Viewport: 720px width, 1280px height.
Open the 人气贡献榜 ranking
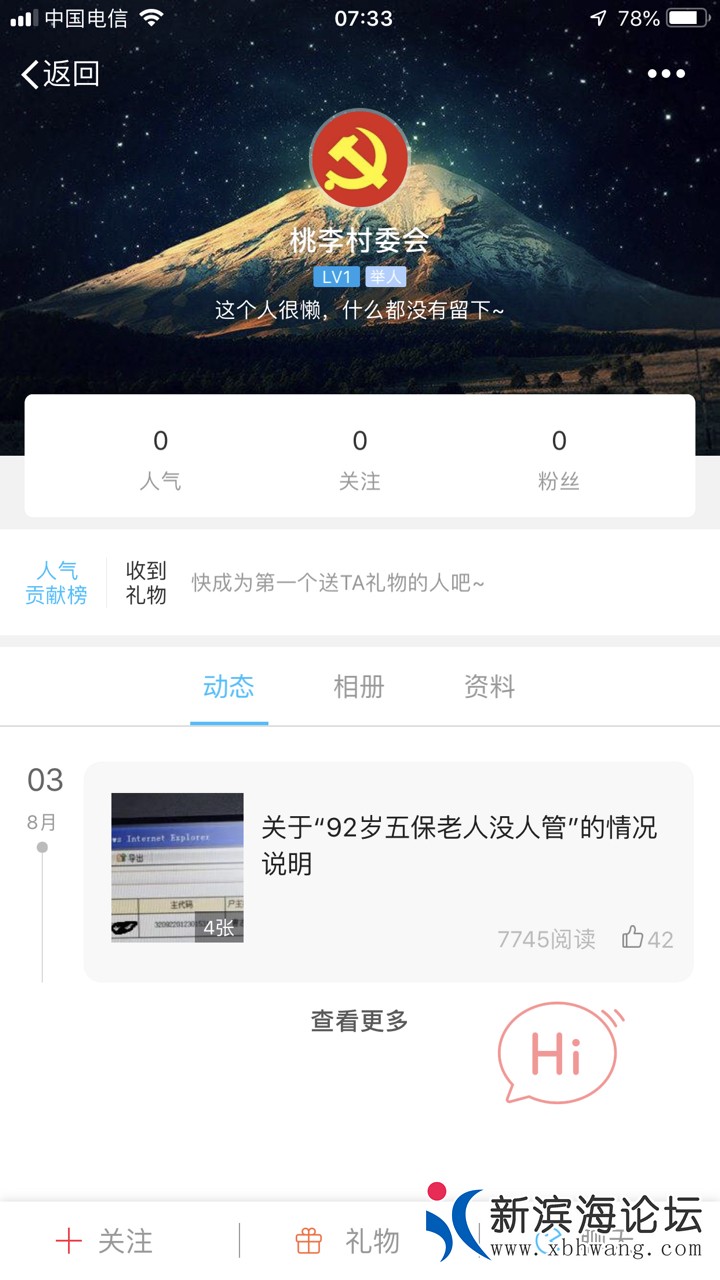[56, 583]
